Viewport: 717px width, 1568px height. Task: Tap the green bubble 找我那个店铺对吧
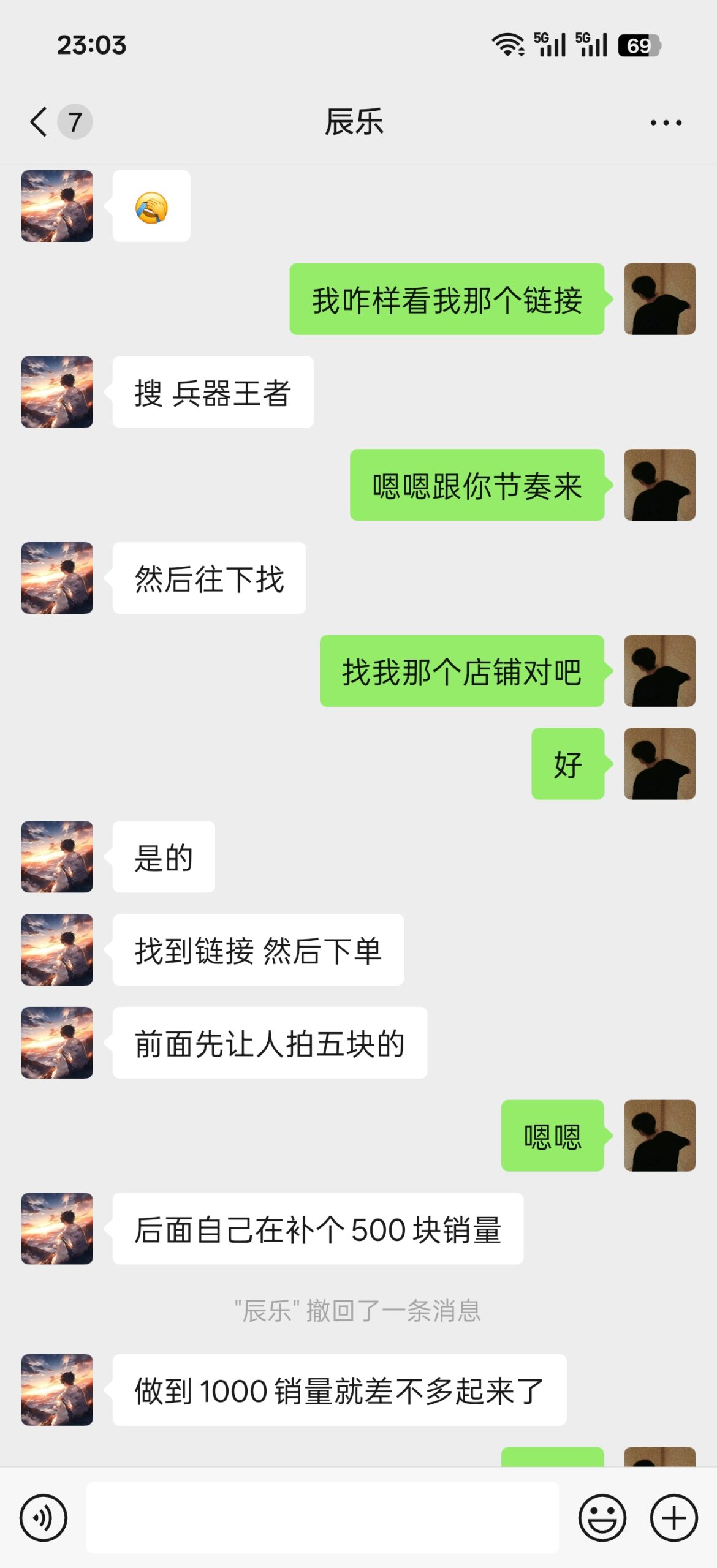(x=461, y=671)
